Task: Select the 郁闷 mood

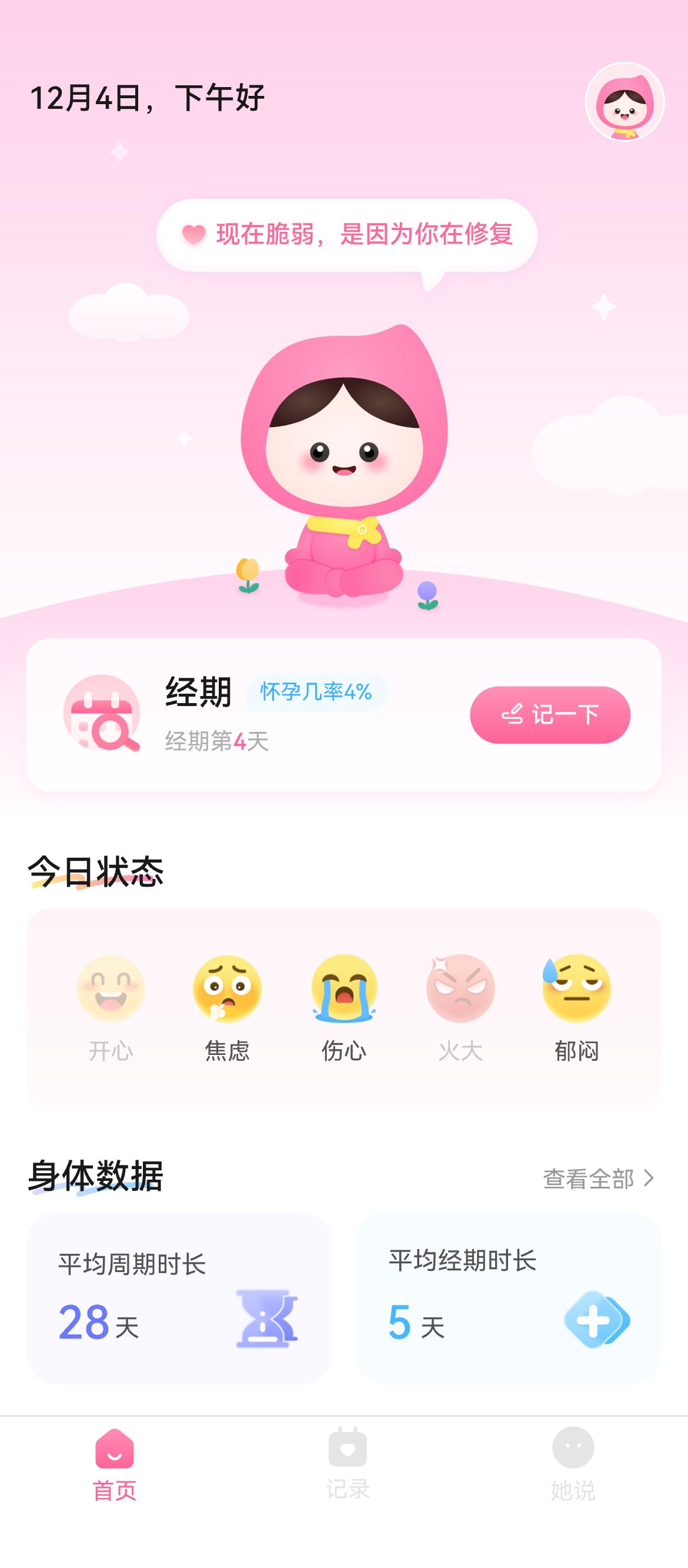Action: [577, 1008]
